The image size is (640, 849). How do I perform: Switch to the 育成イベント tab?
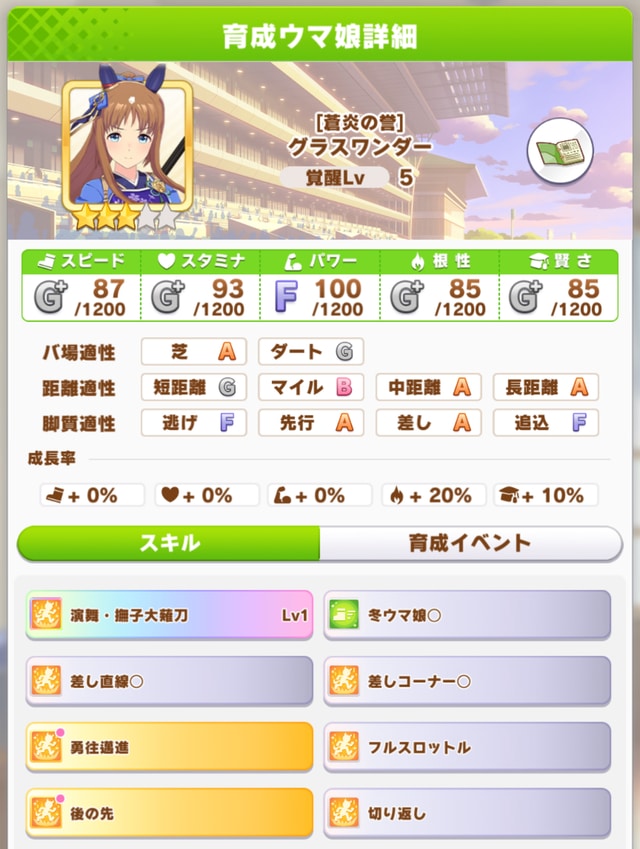point(470,543)
